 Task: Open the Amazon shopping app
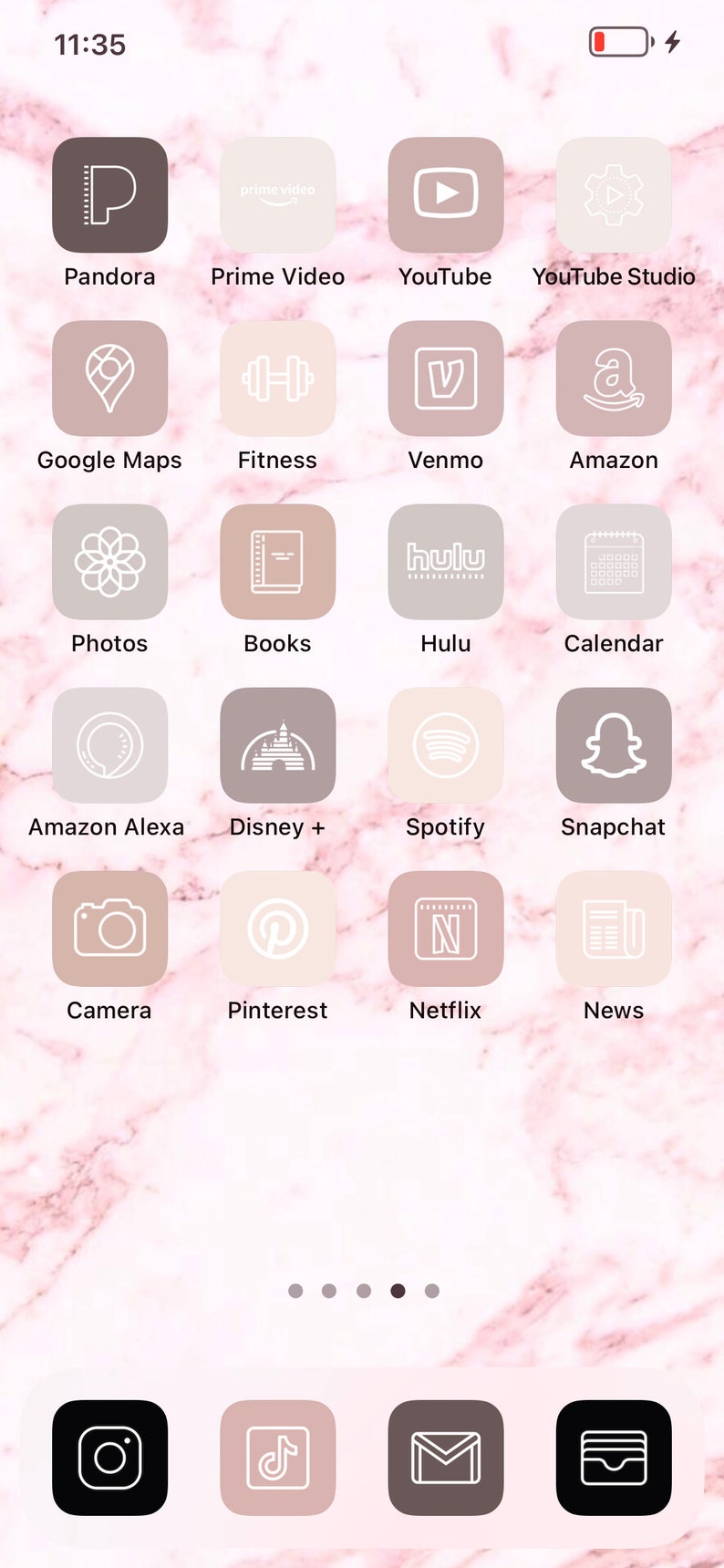point(614,379)
